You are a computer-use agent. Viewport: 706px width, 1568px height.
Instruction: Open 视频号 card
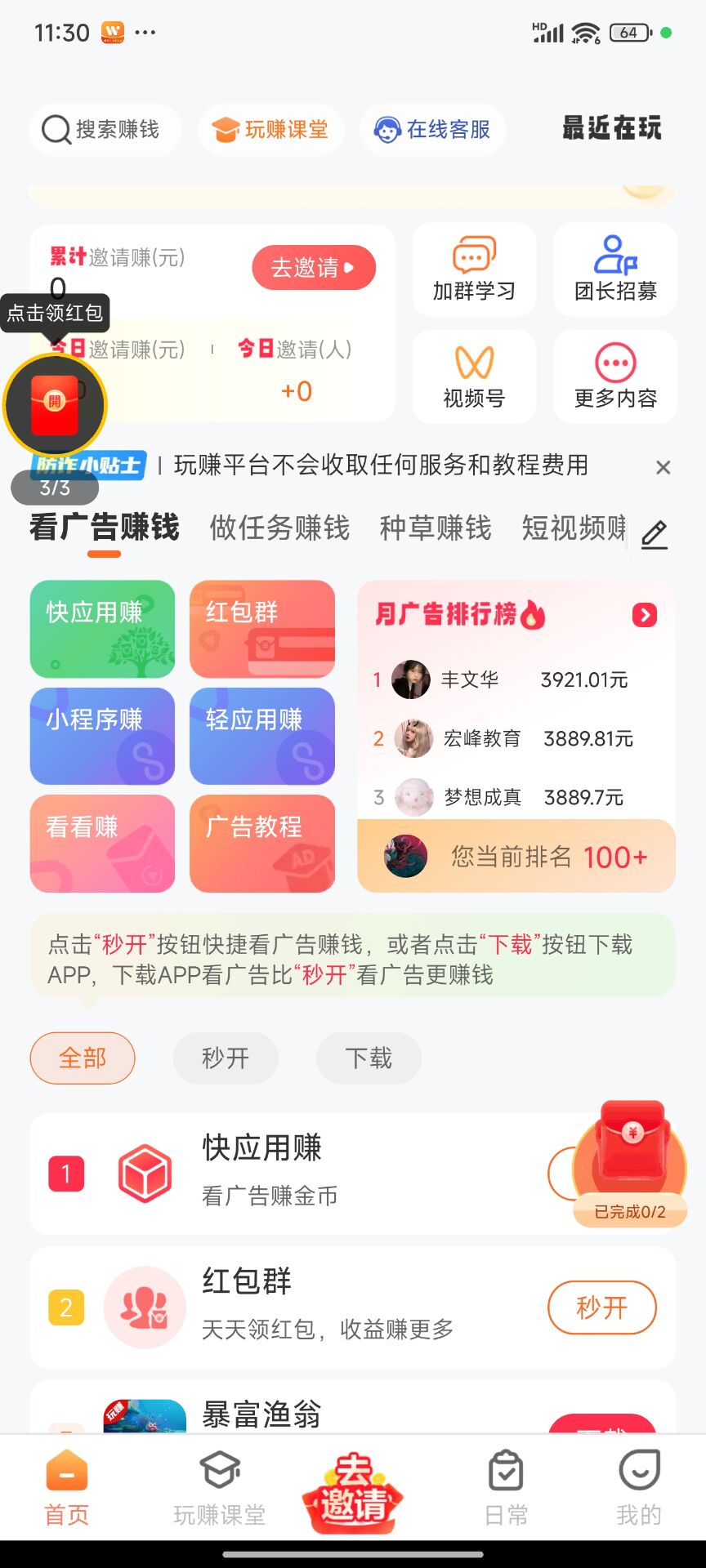click(x=474, y=376)
